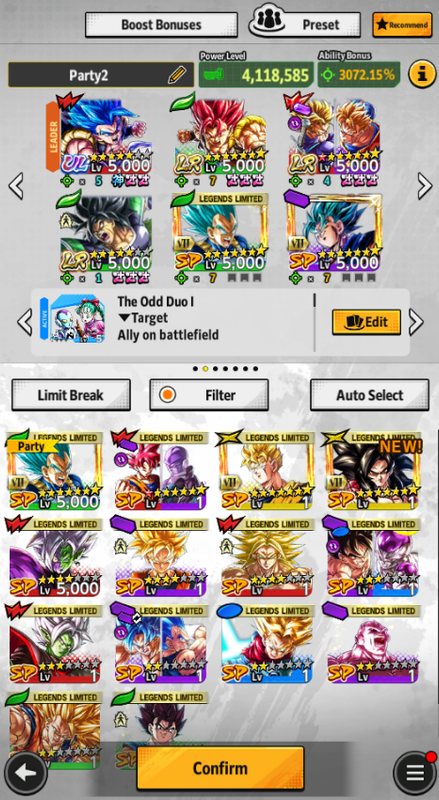Open the party Preset menu
This screenshot has width=439, height=800.
[x=304, y=23]
